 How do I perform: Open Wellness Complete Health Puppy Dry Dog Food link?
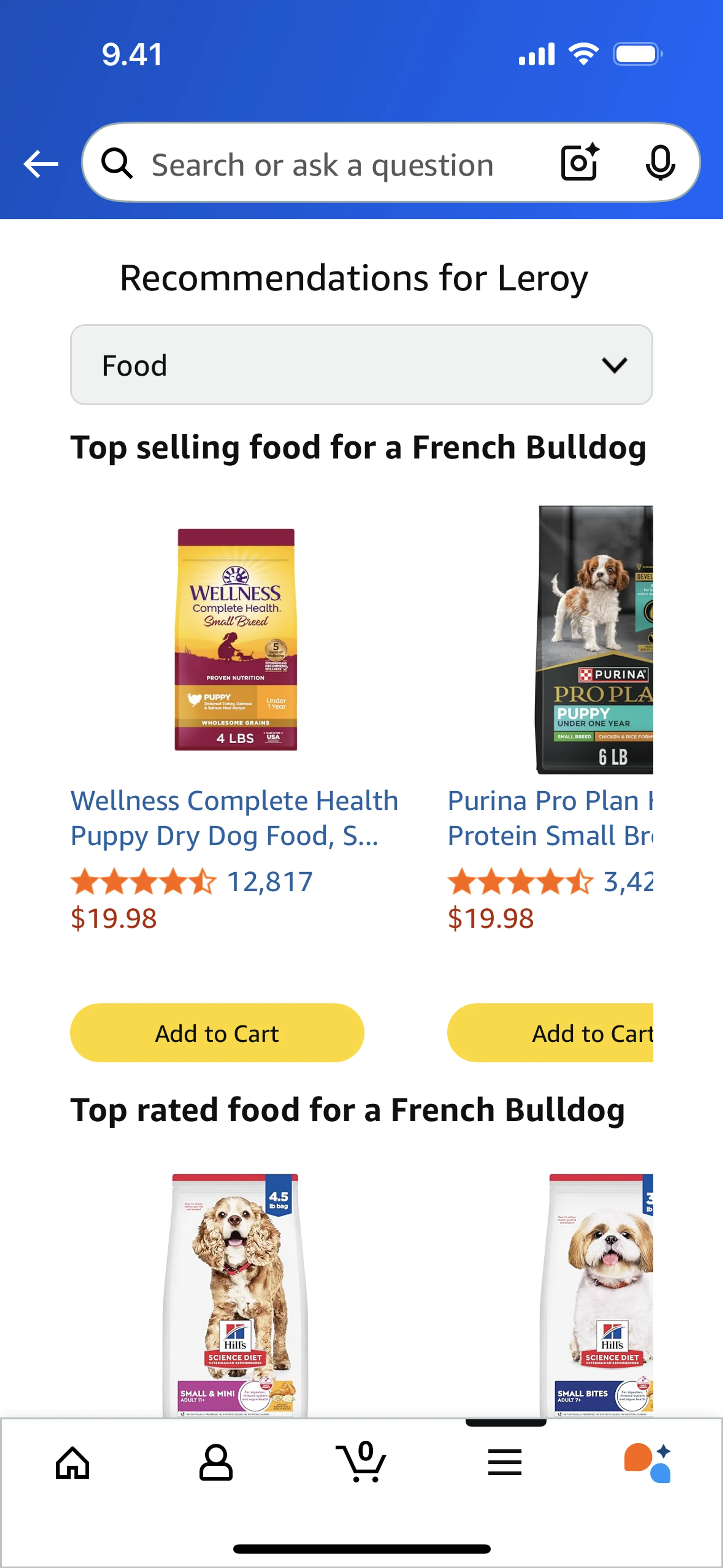(x=234, y=818)
